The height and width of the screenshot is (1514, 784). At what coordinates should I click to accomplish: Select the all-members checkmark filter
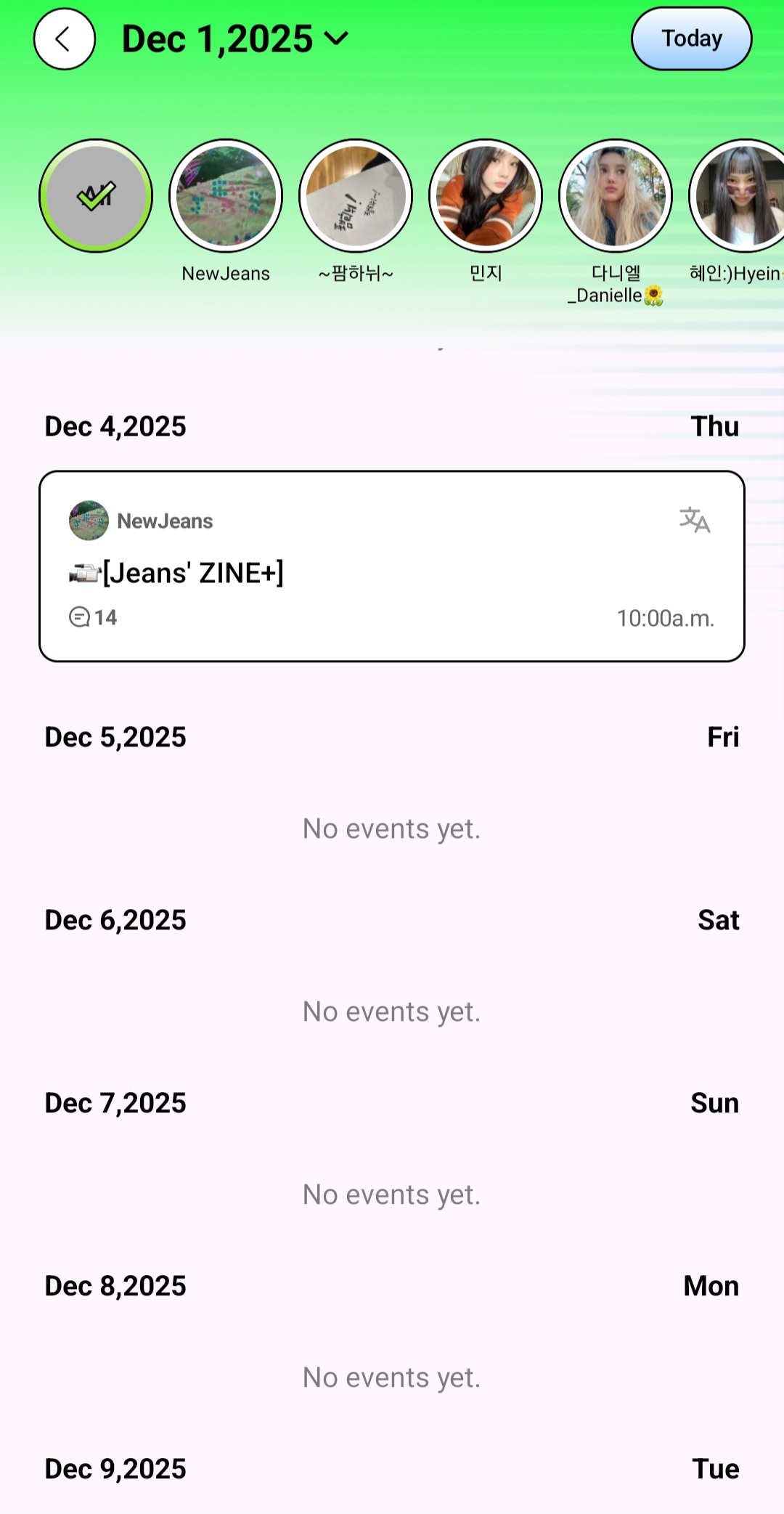pos(96,196)
